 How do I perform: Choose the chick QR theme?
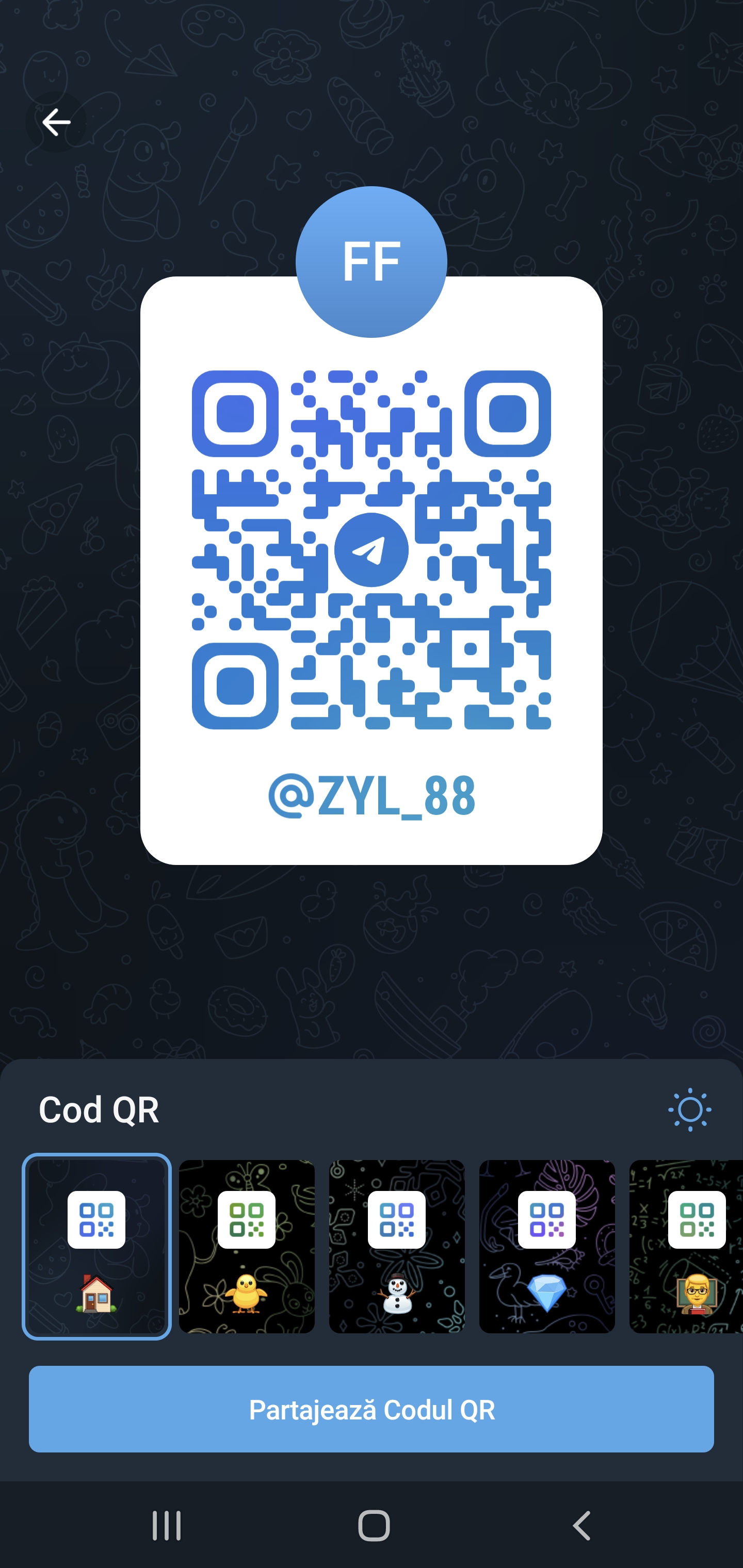point(247,1247)
